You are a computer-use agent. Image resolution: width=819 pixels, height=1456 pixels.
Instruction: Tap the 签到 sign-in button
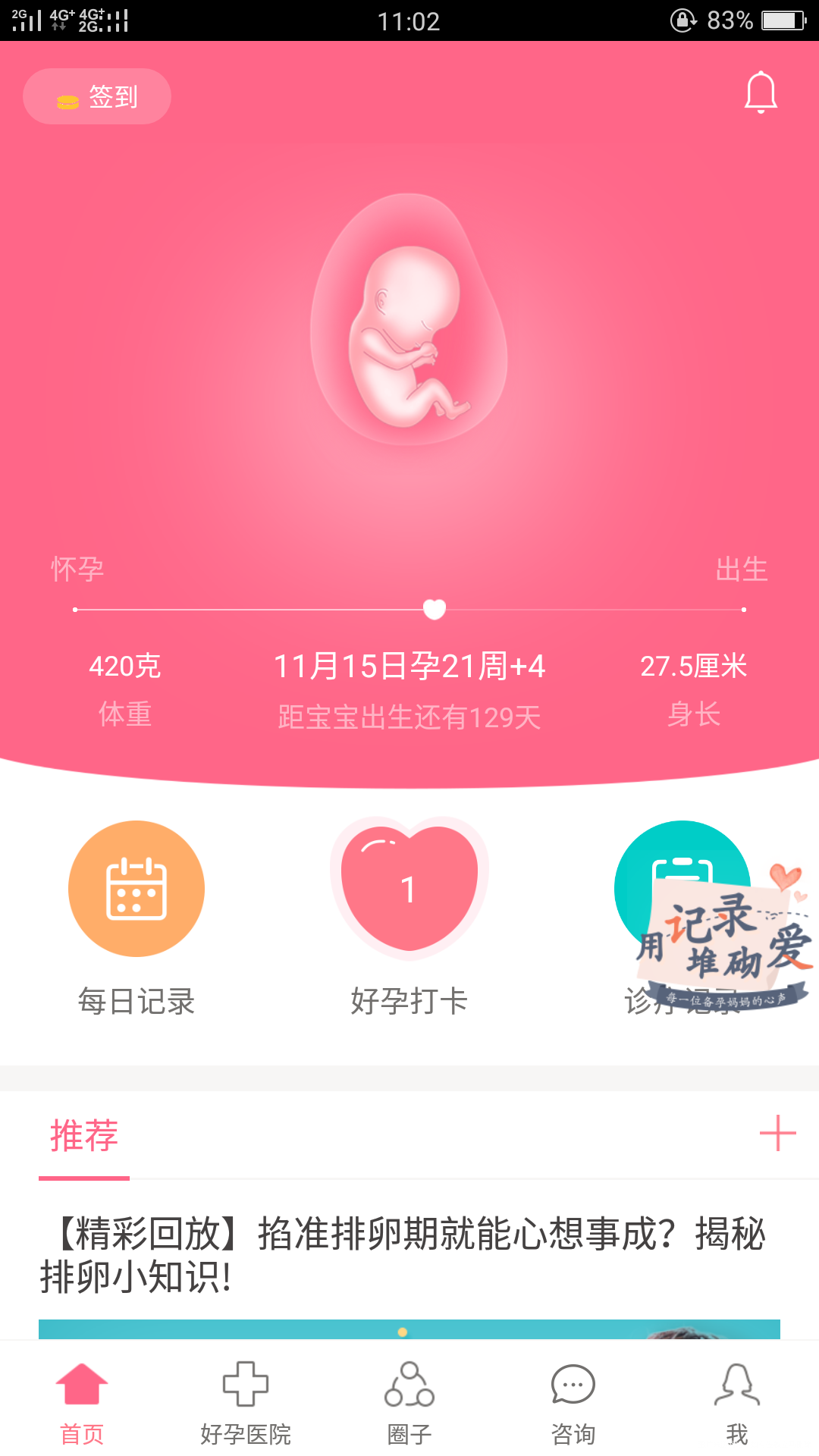(x=96, y=96)
